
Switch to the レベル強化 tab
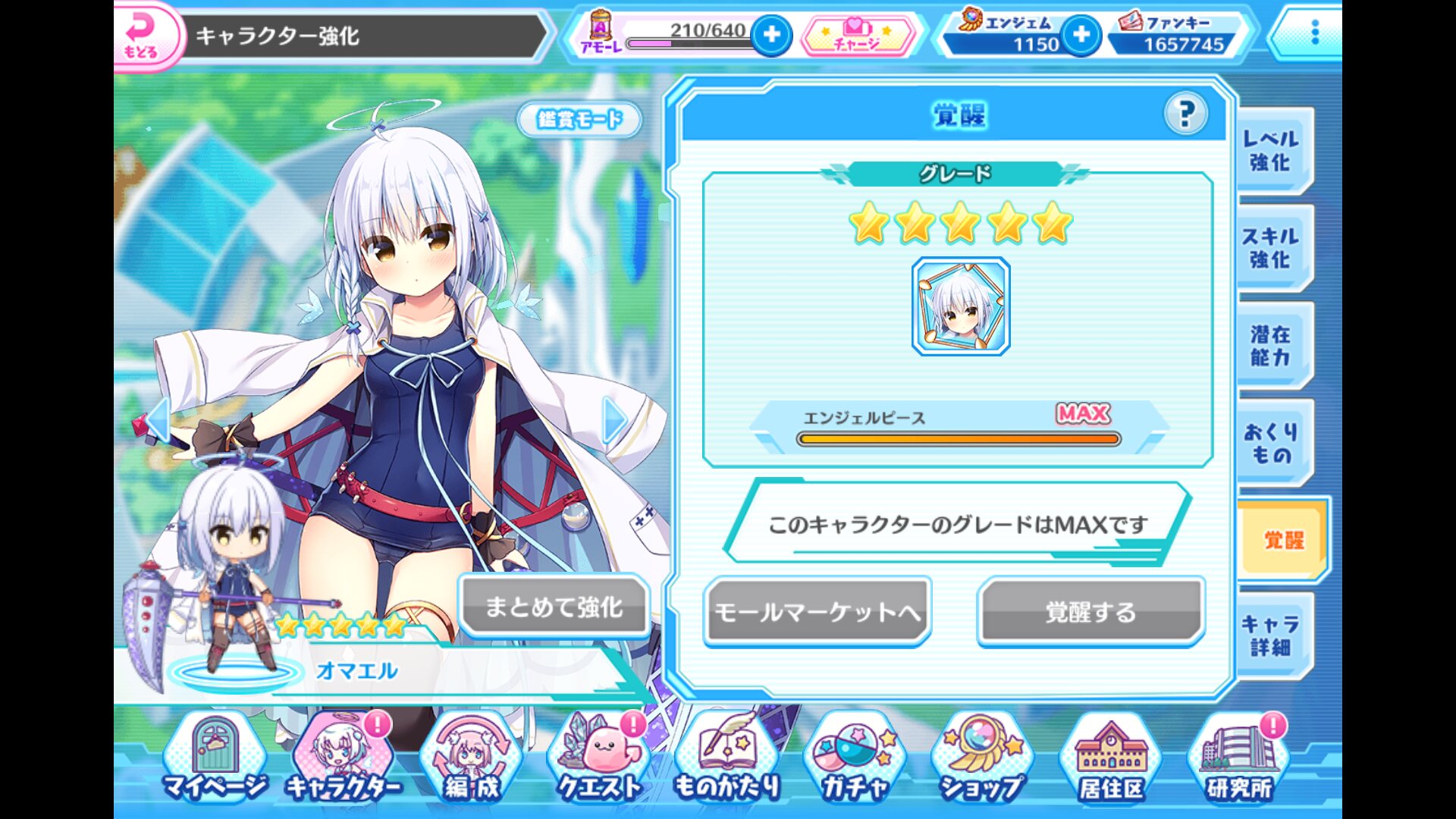click(x=1270, y=150)
